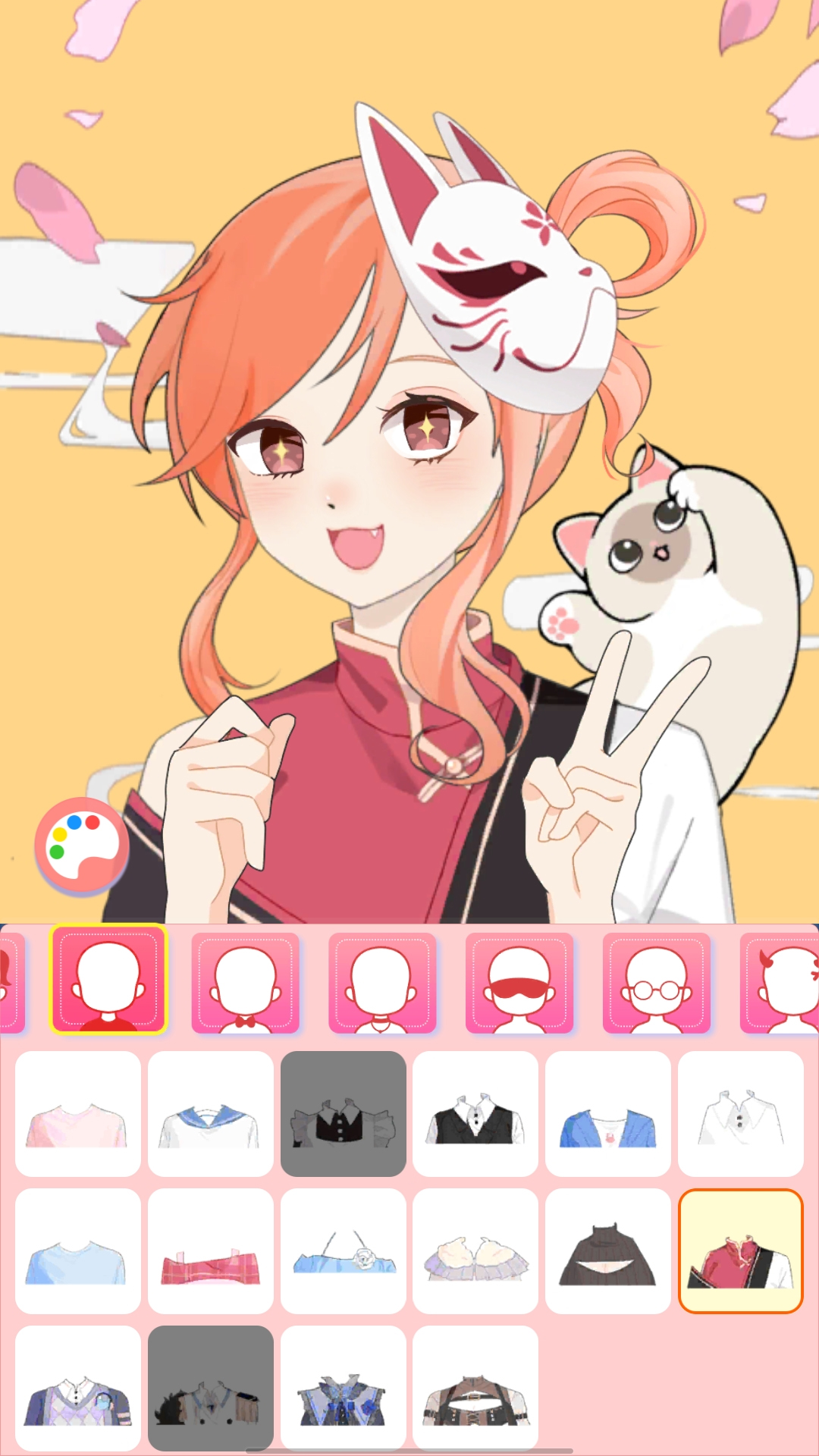
Task: Select the black vest with white shirt
Action: click(475, 1114)
